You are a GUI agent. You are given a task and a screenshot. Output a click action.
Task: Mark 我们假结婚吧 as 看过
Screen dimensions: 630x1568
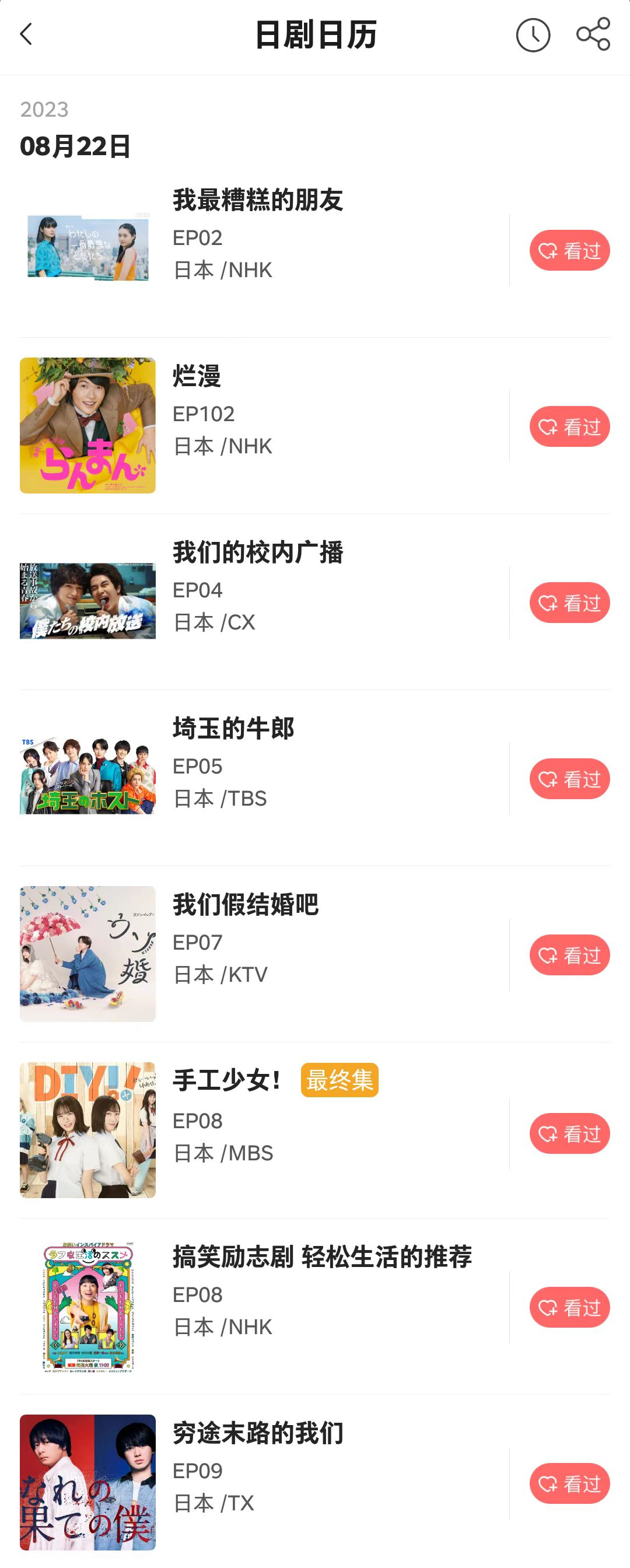point(569,954)
